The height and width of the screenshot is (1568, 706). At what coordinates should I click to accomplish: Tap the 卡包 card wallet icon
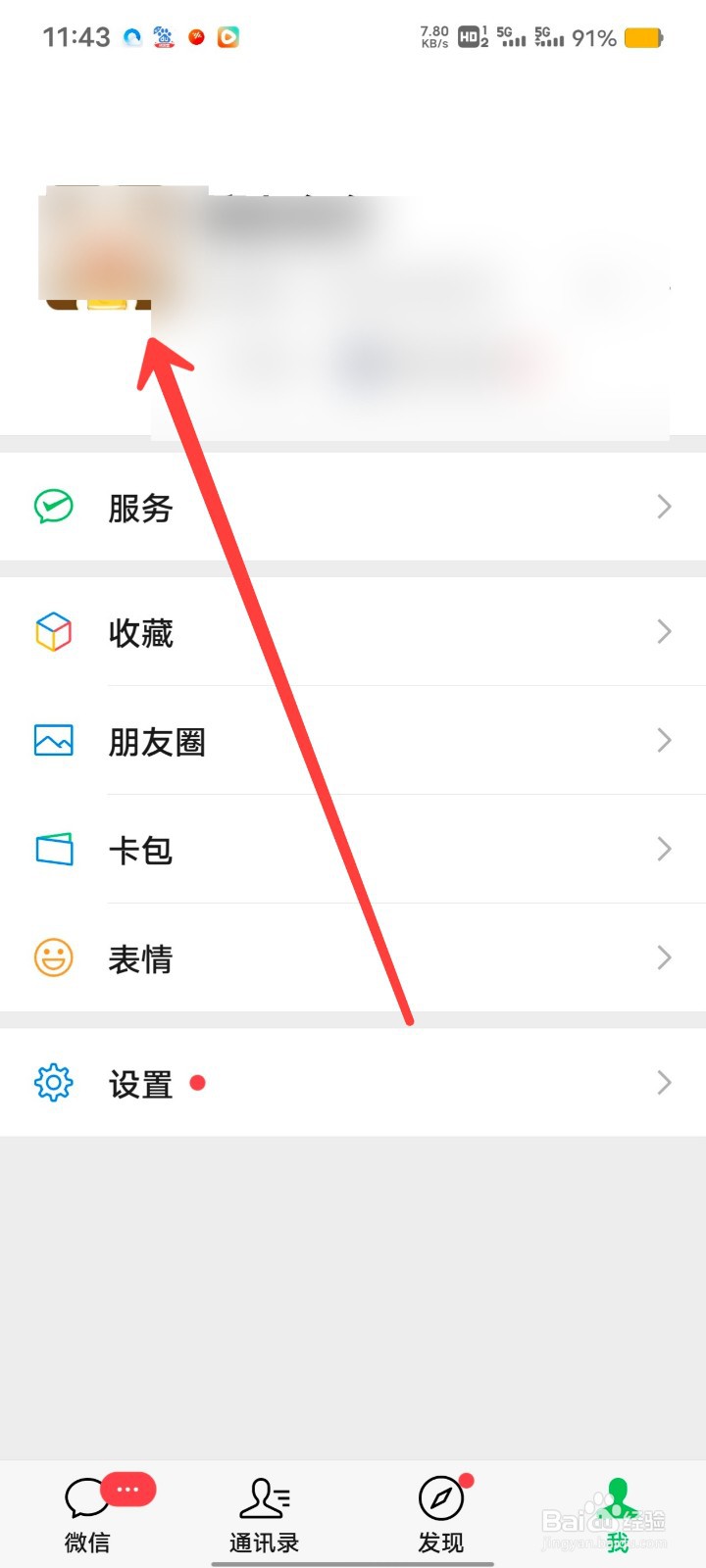pyautogui.click(x=54, y=850)
